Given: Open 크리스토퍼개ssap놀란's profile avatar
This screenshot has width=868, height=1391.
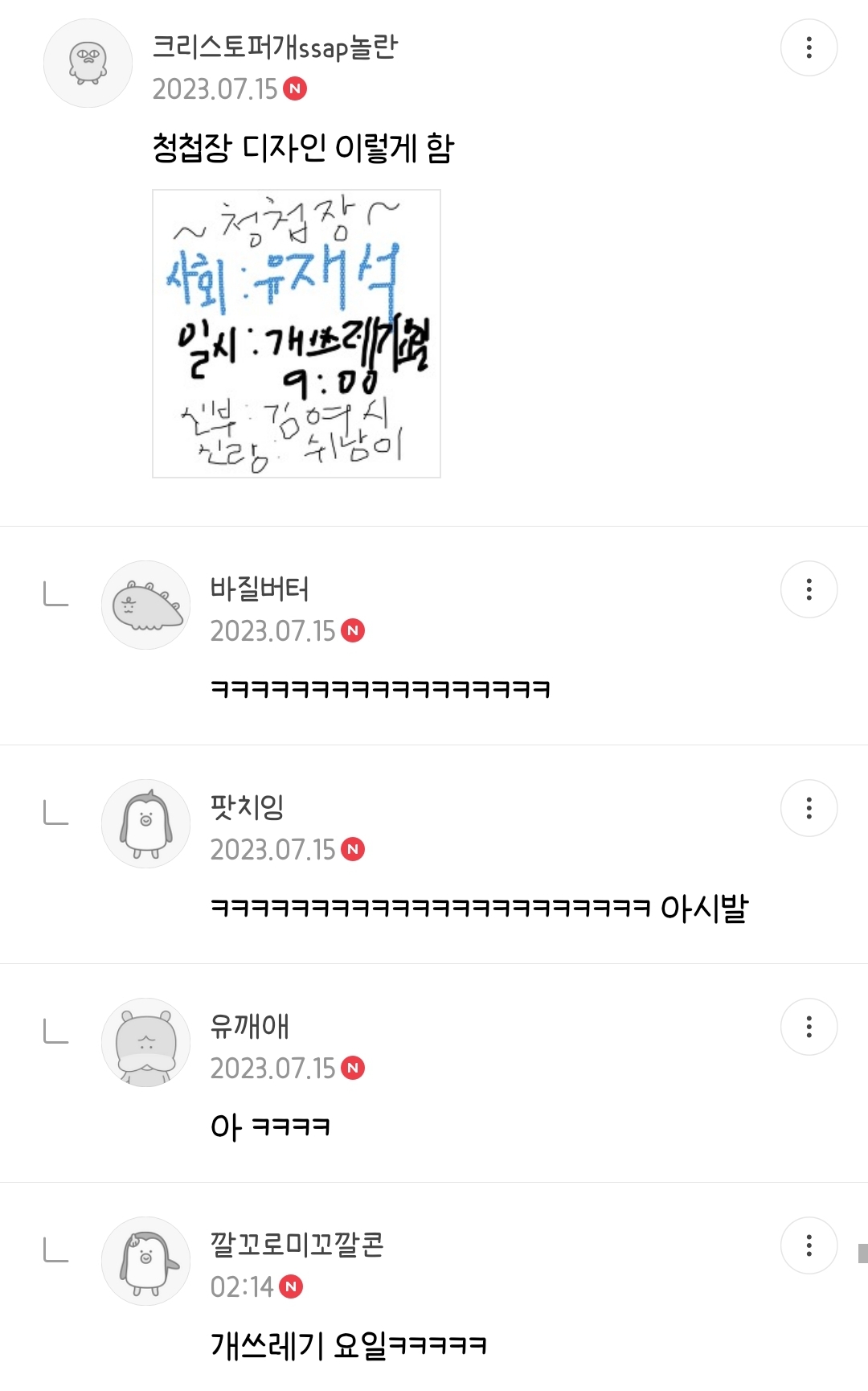Looking at the screenshot, I should 88,64.
